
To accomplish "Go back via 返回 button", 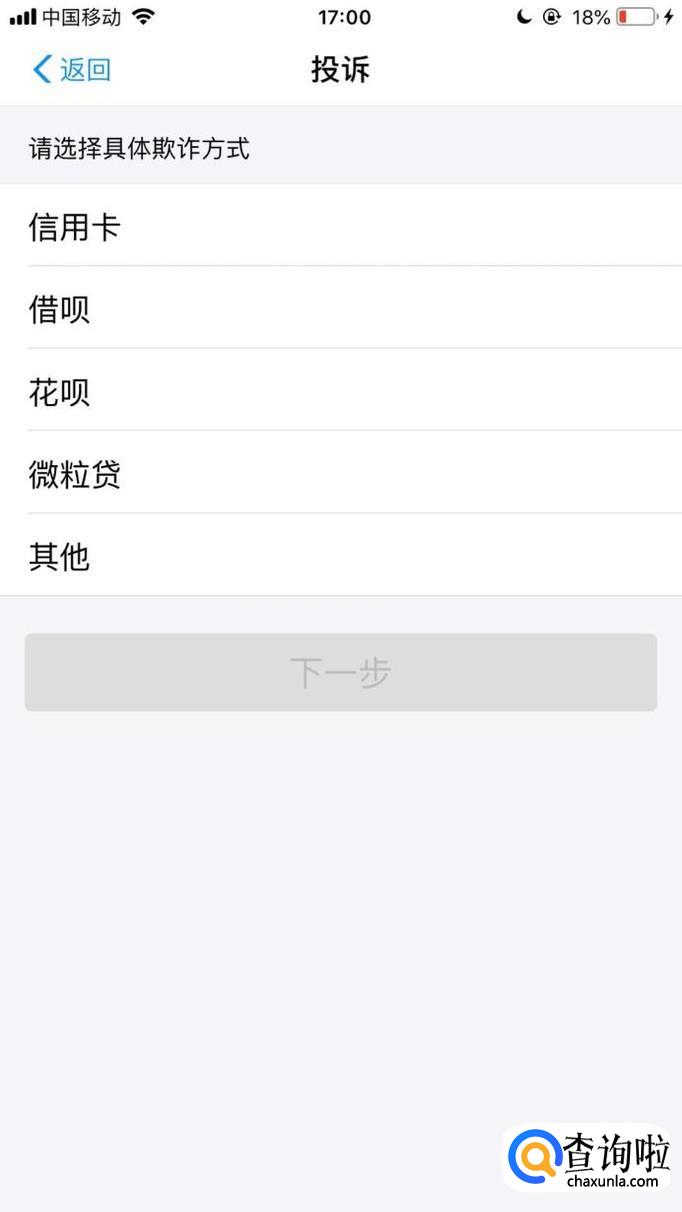I will pyautogui.click(x=72, y=70).
